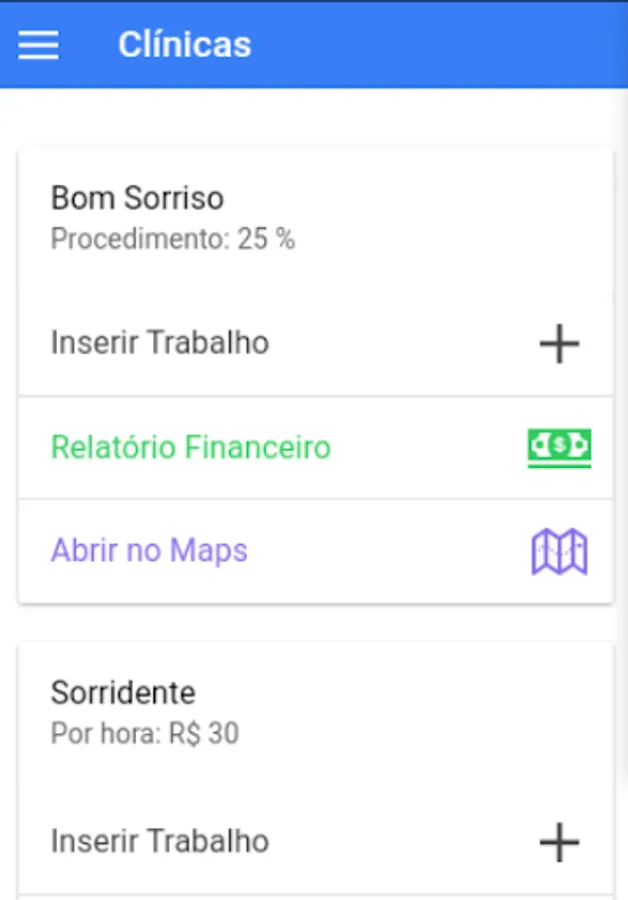Select Abrir no Maps for Bom Sorriso
Viewport: 628px width, 900px height.
pos(315,551)
